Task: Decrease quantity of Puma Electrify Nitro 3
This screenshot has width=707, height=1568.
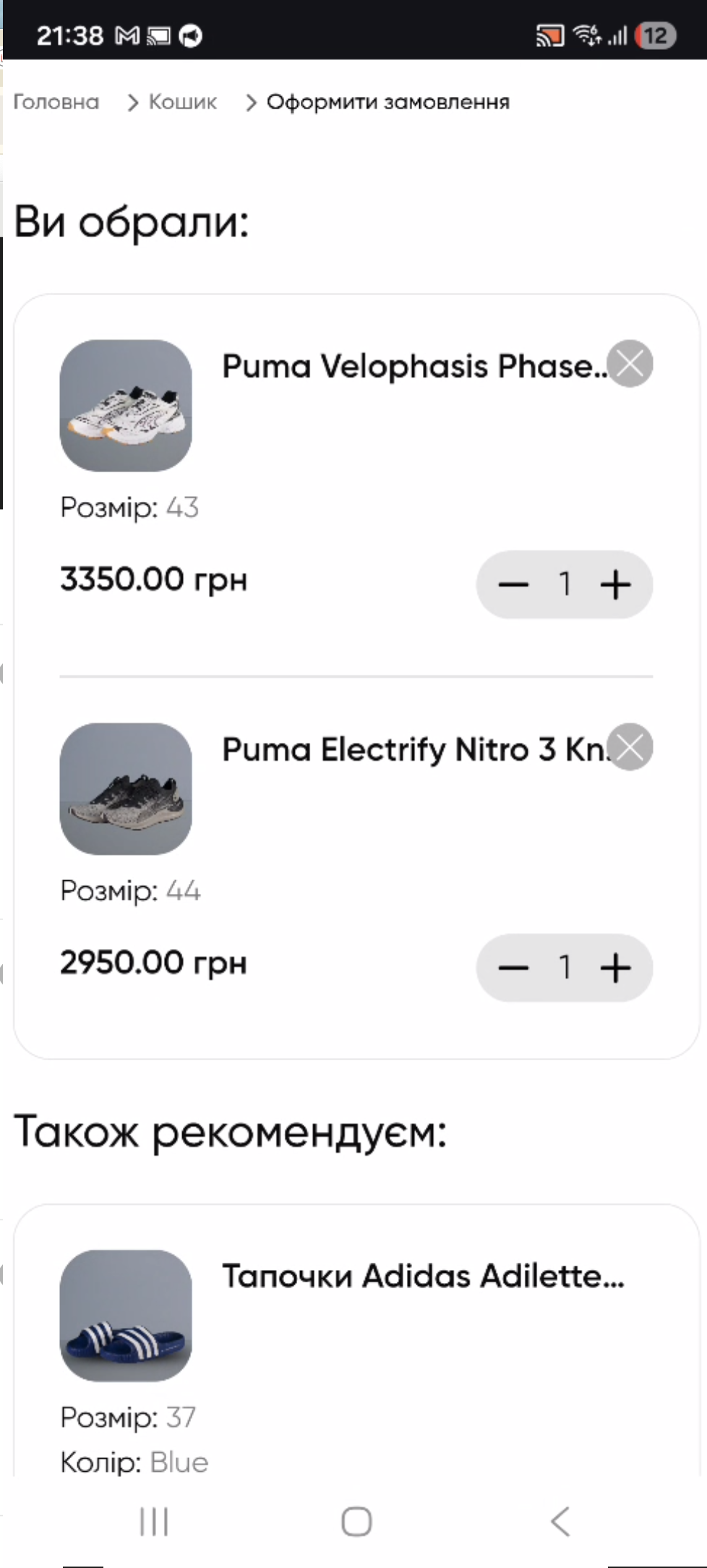Action: [513, 968]
